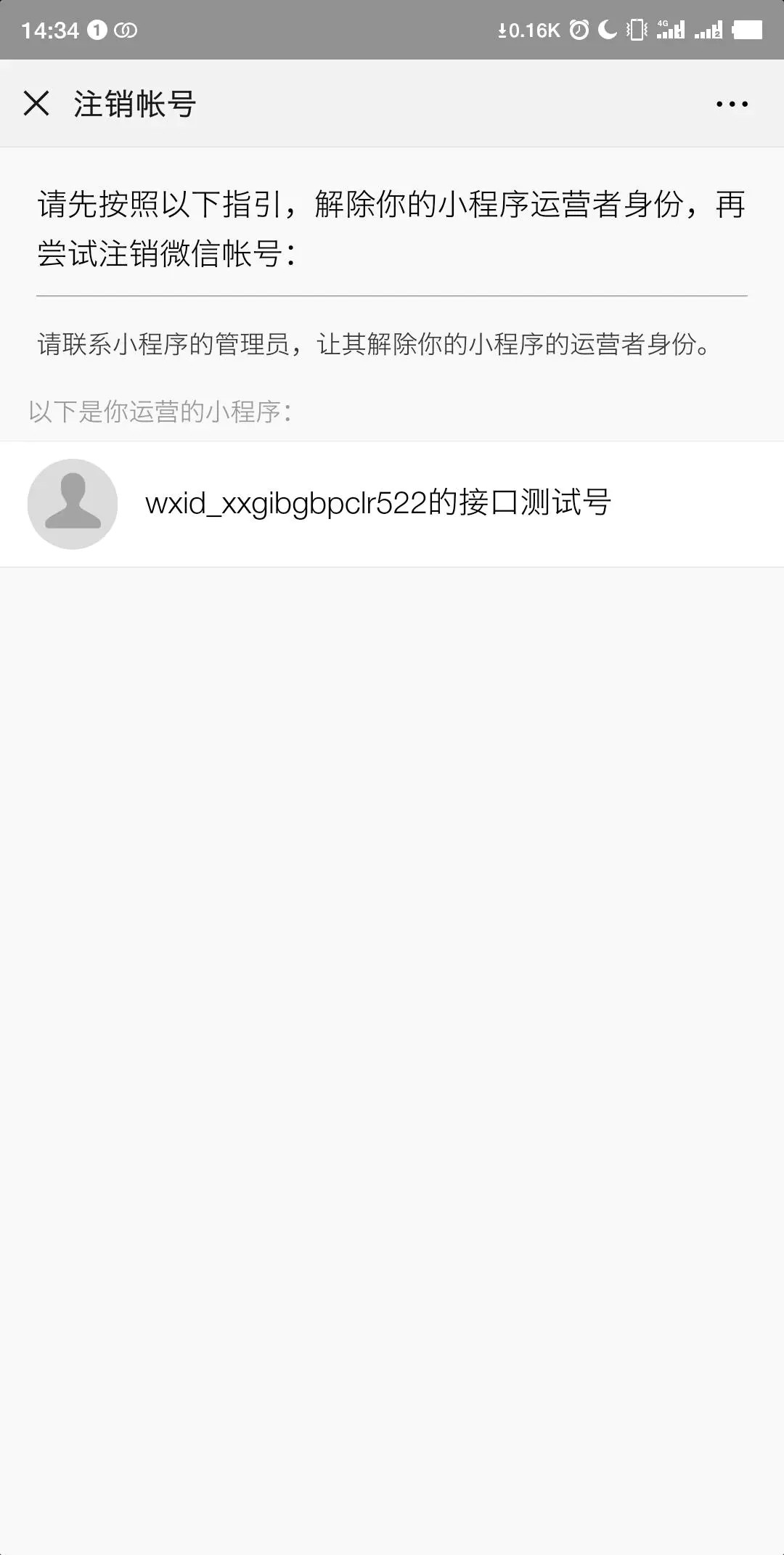The height and width of the screenshot is (1555, 784).
Task: Close the 注销帐号 page
Action: point(36,103)
